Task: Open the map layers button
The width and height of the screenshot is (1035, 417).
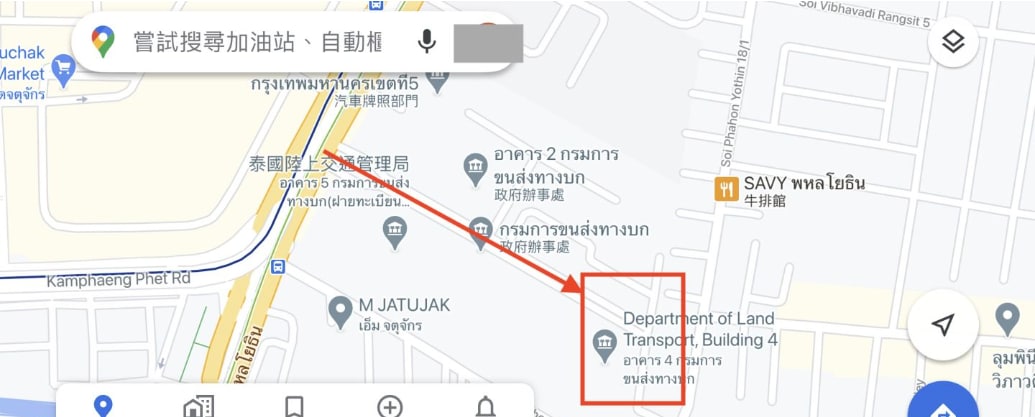Action: point(953,42)
